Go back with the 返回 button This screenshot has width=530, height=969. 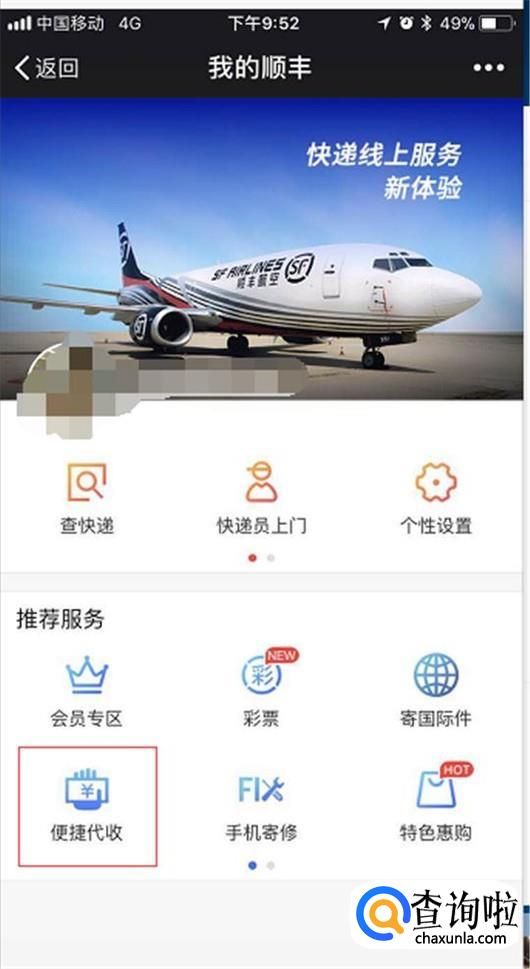point(47,68)
